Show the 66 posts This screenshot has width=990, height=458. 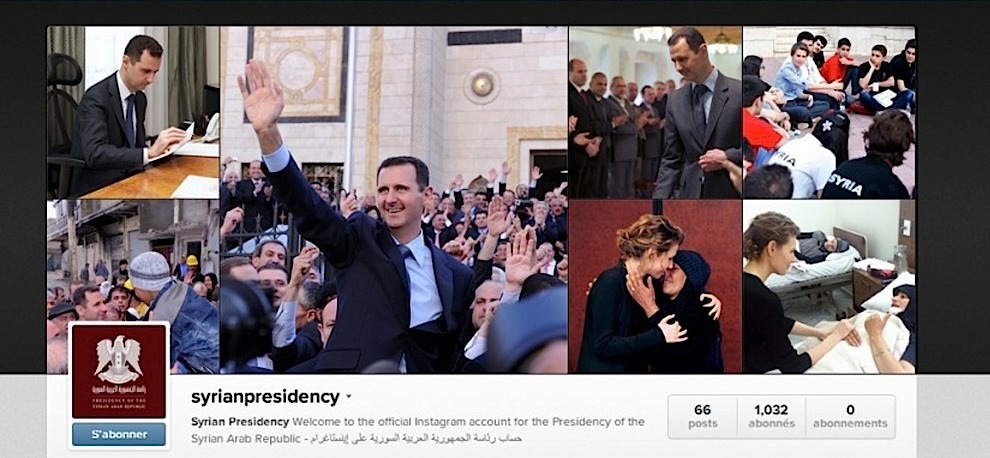pyautogui.click(x=702, y=416)
